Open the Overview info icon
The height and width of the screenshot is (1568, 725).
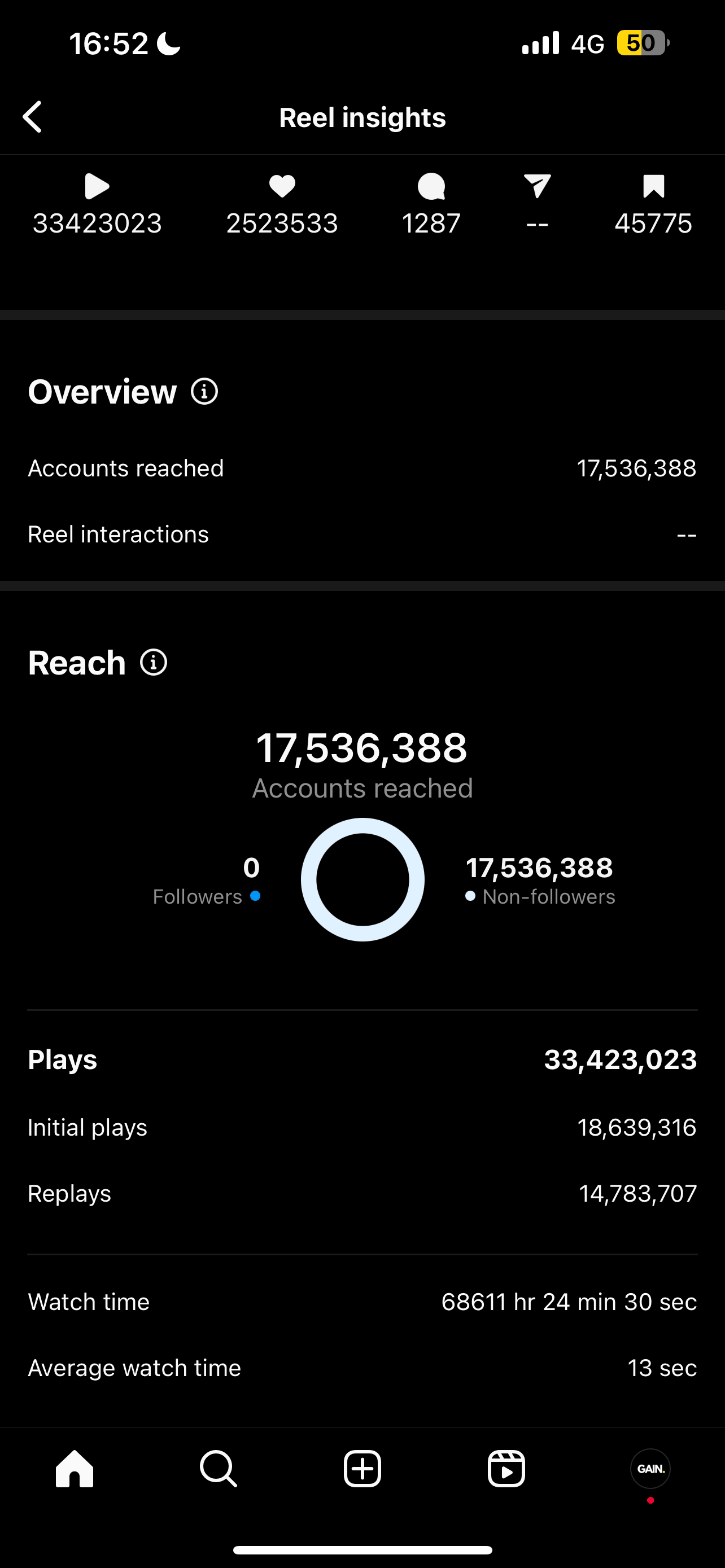204,391
